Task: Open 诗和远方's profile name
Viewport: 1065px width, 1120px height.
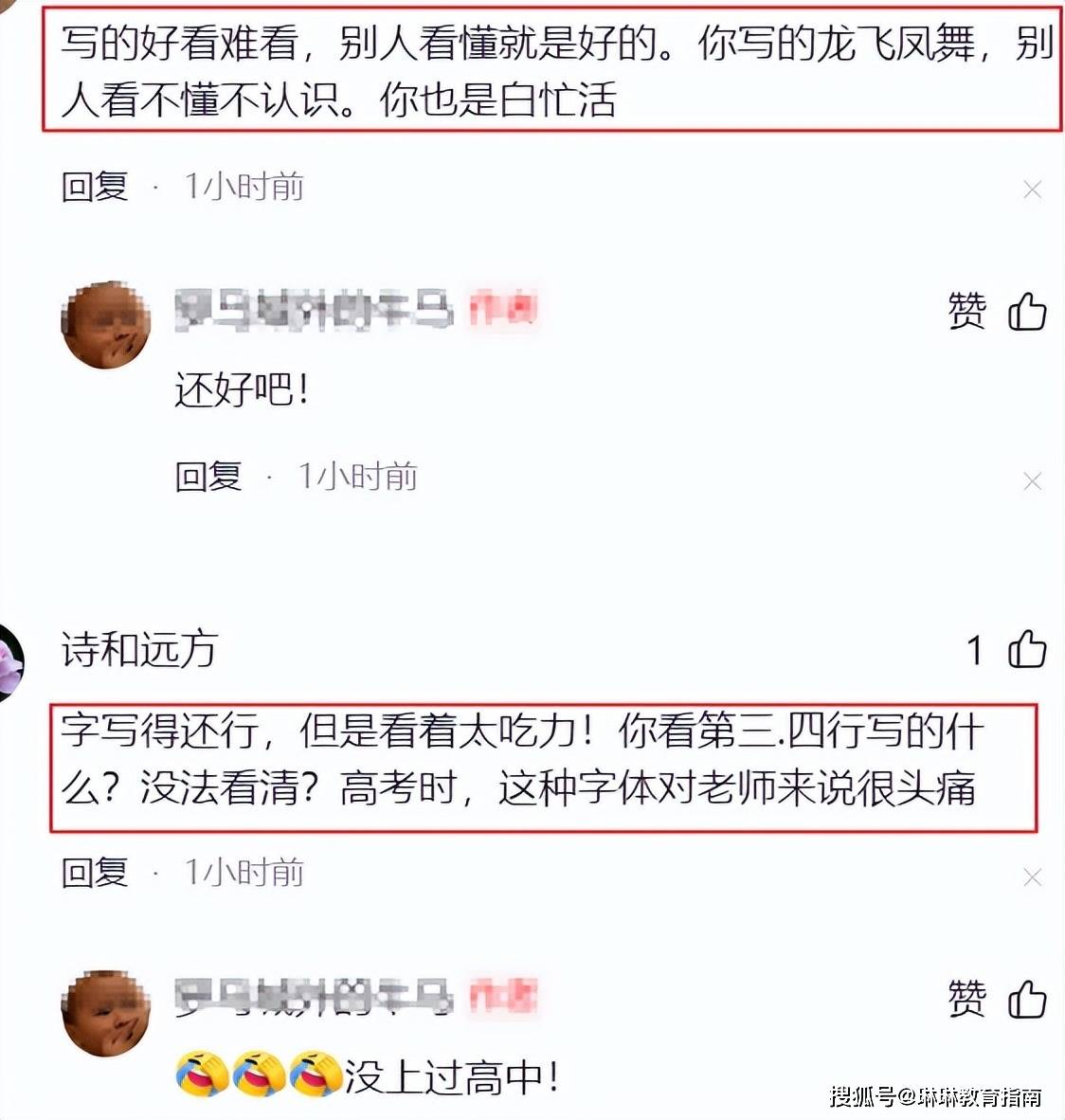Action: (x=139, y=650)
